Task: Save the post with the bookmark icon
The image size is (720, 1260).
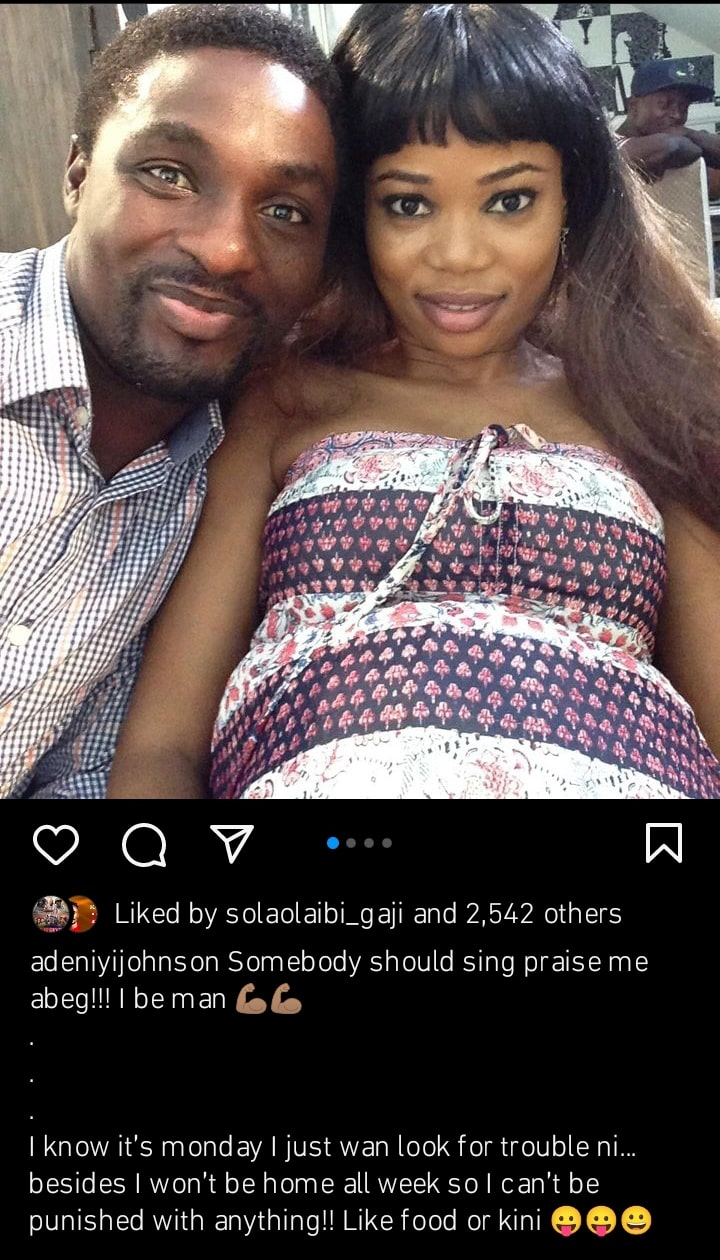Action: (664, 843)
